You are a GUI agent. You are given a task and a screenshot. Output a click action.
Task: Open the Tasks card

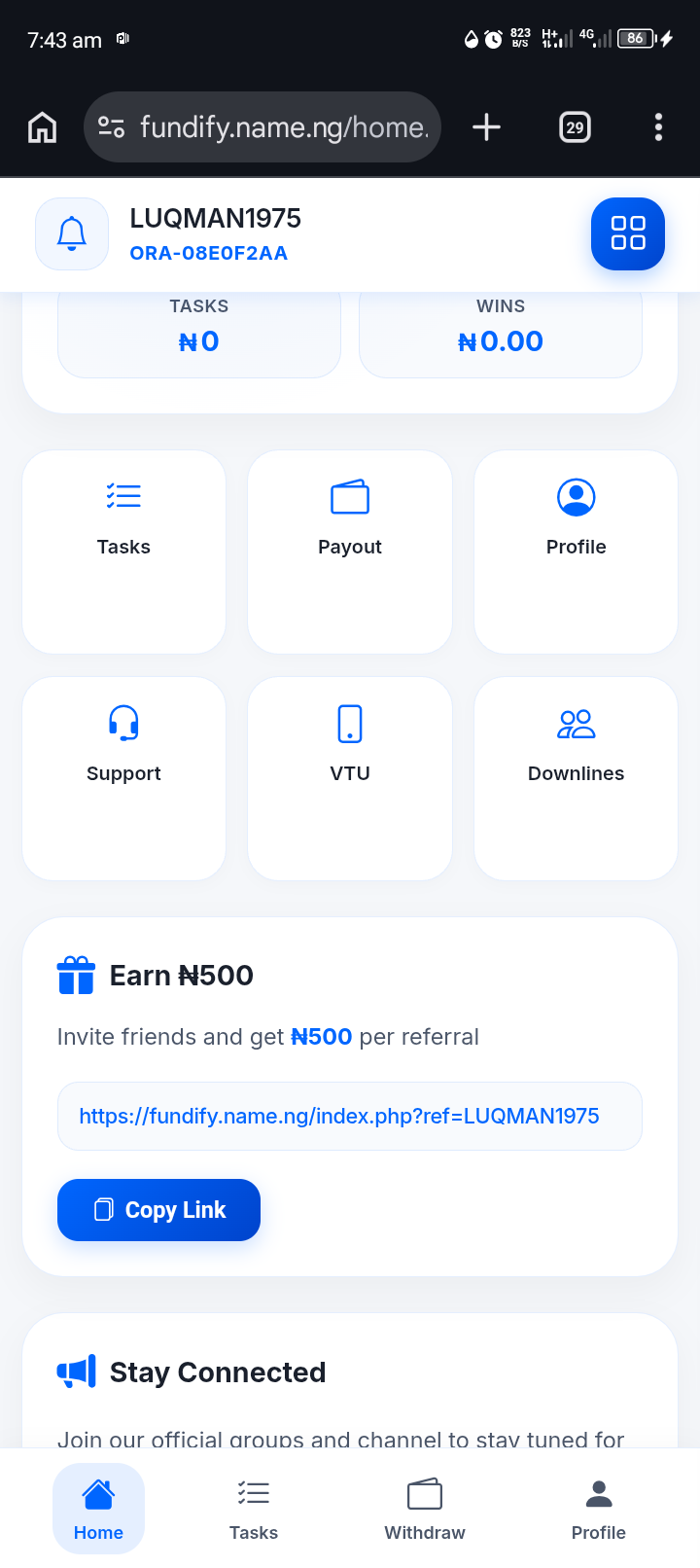pos(123,552)
